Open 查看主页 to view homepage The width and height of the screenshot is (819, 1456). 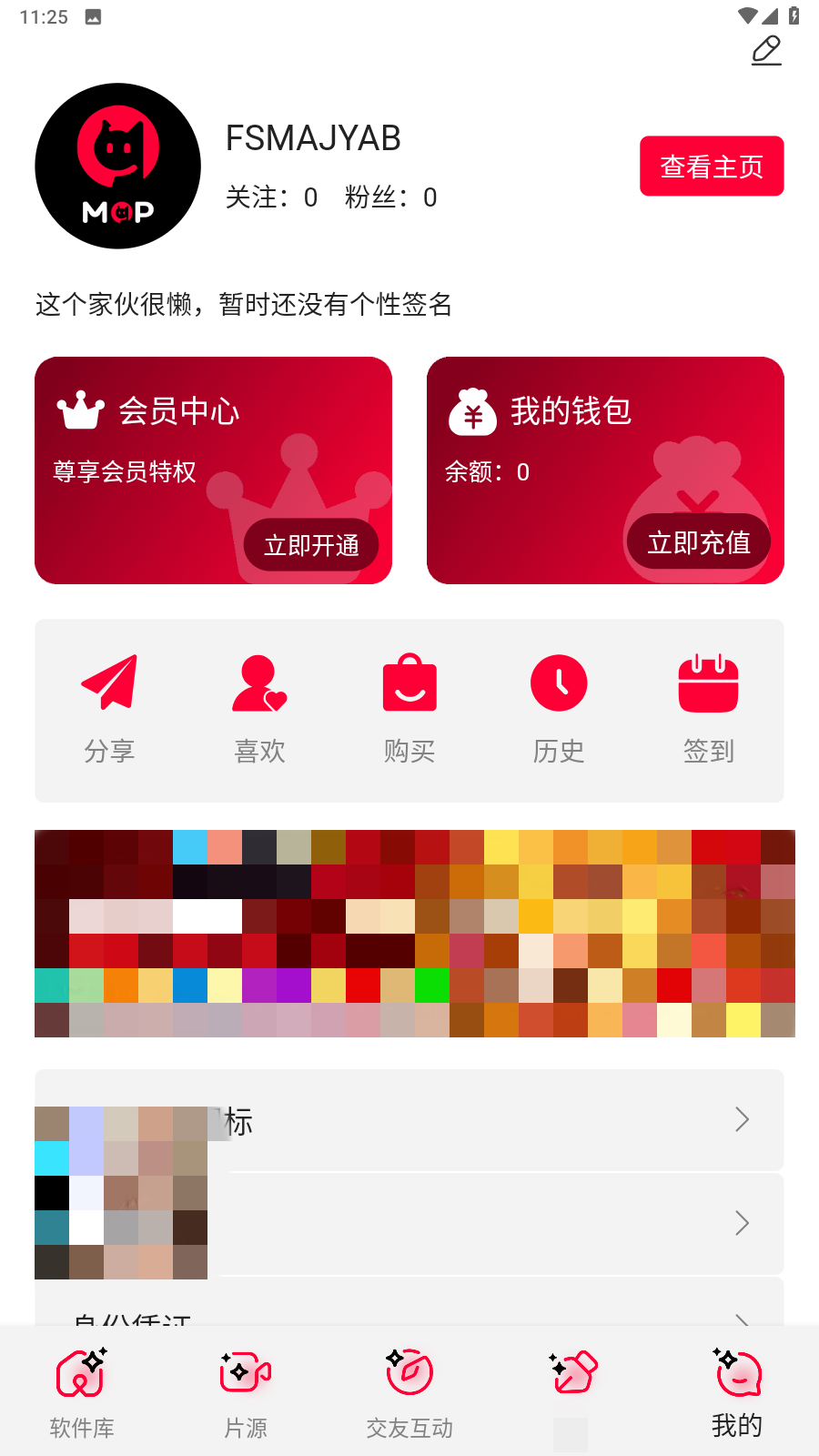tap(712, 167)
